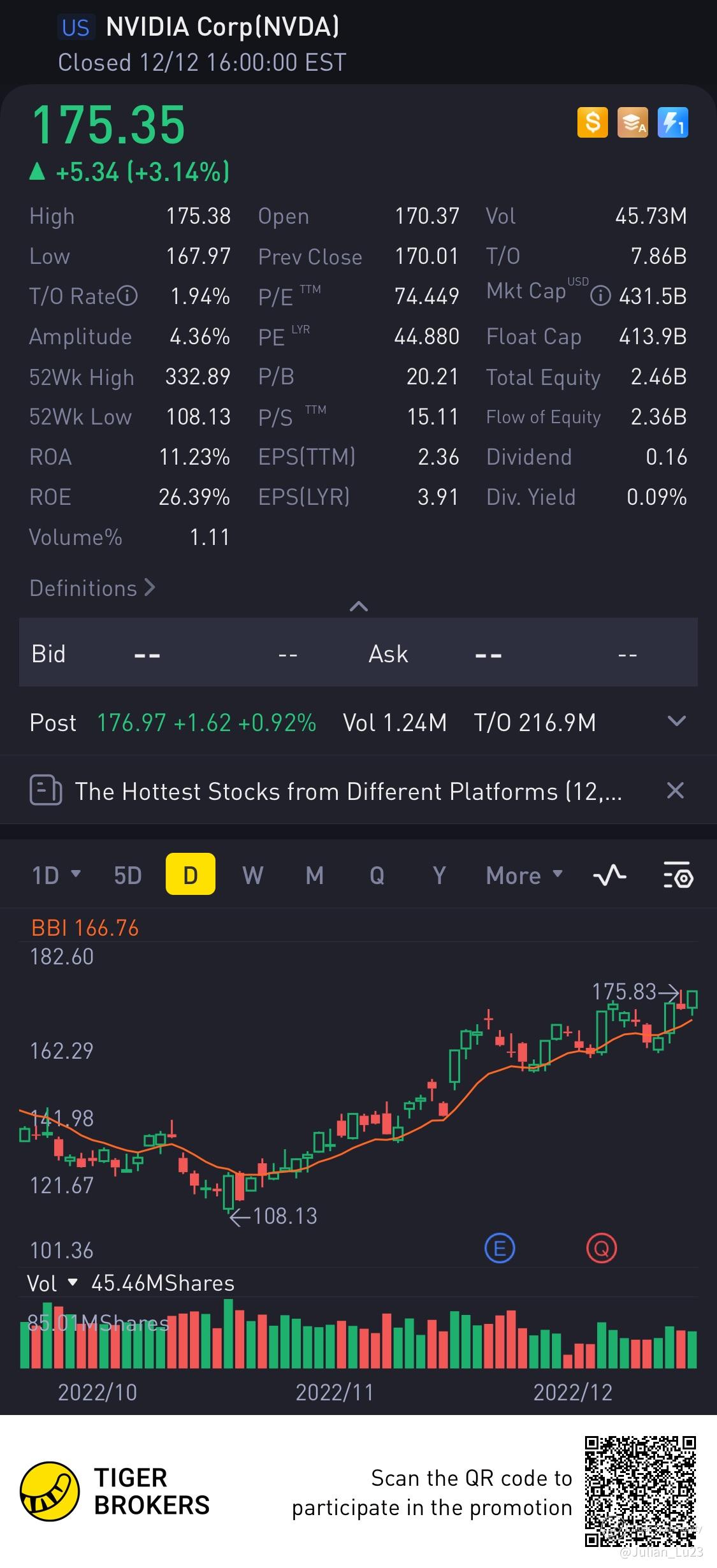Switch to the Q quarterly chart
This screenshot has height=1568, width=717.
click(377, 875)
